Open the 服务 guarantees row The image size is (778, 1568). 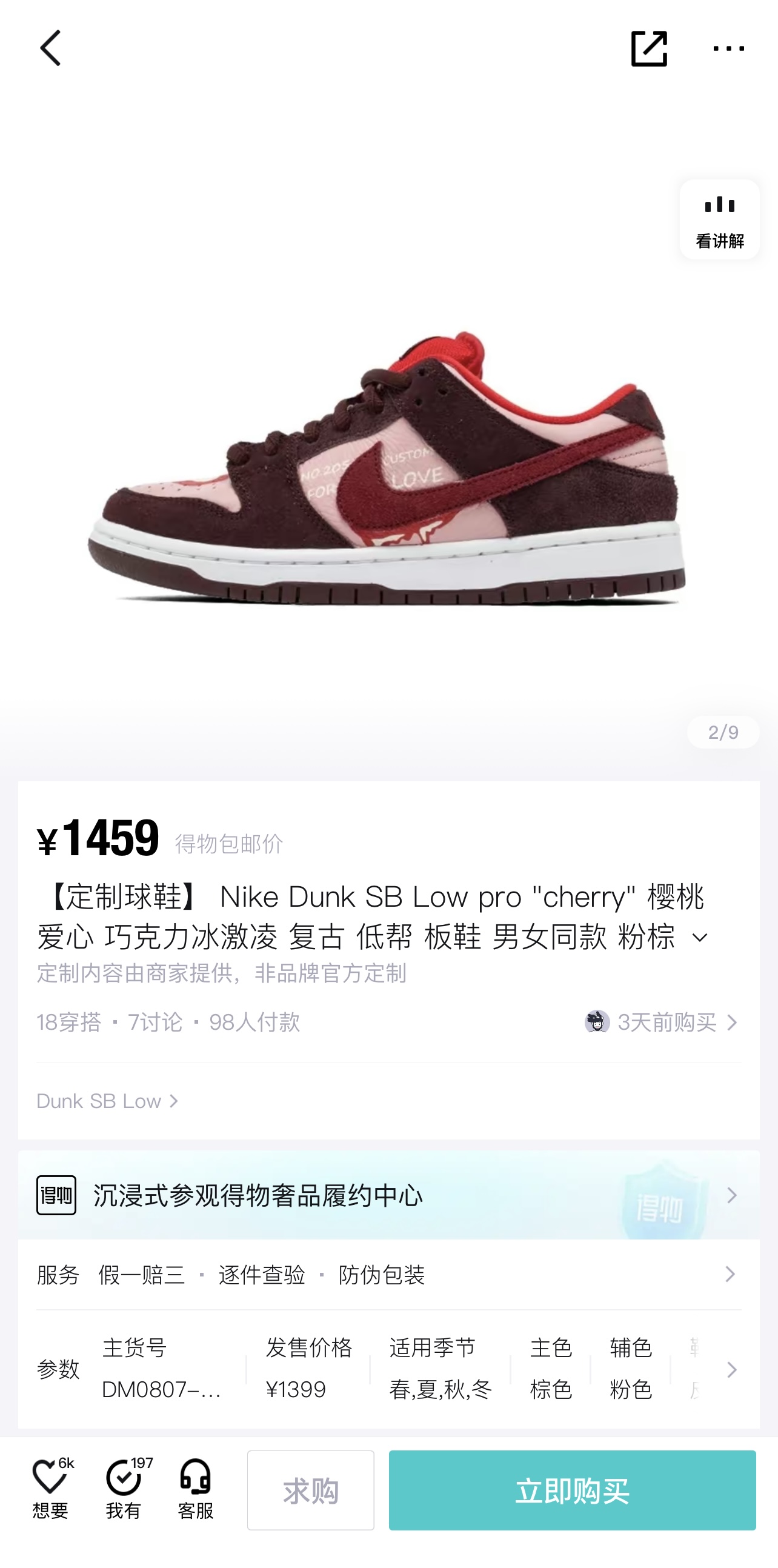click(388, 1275)
